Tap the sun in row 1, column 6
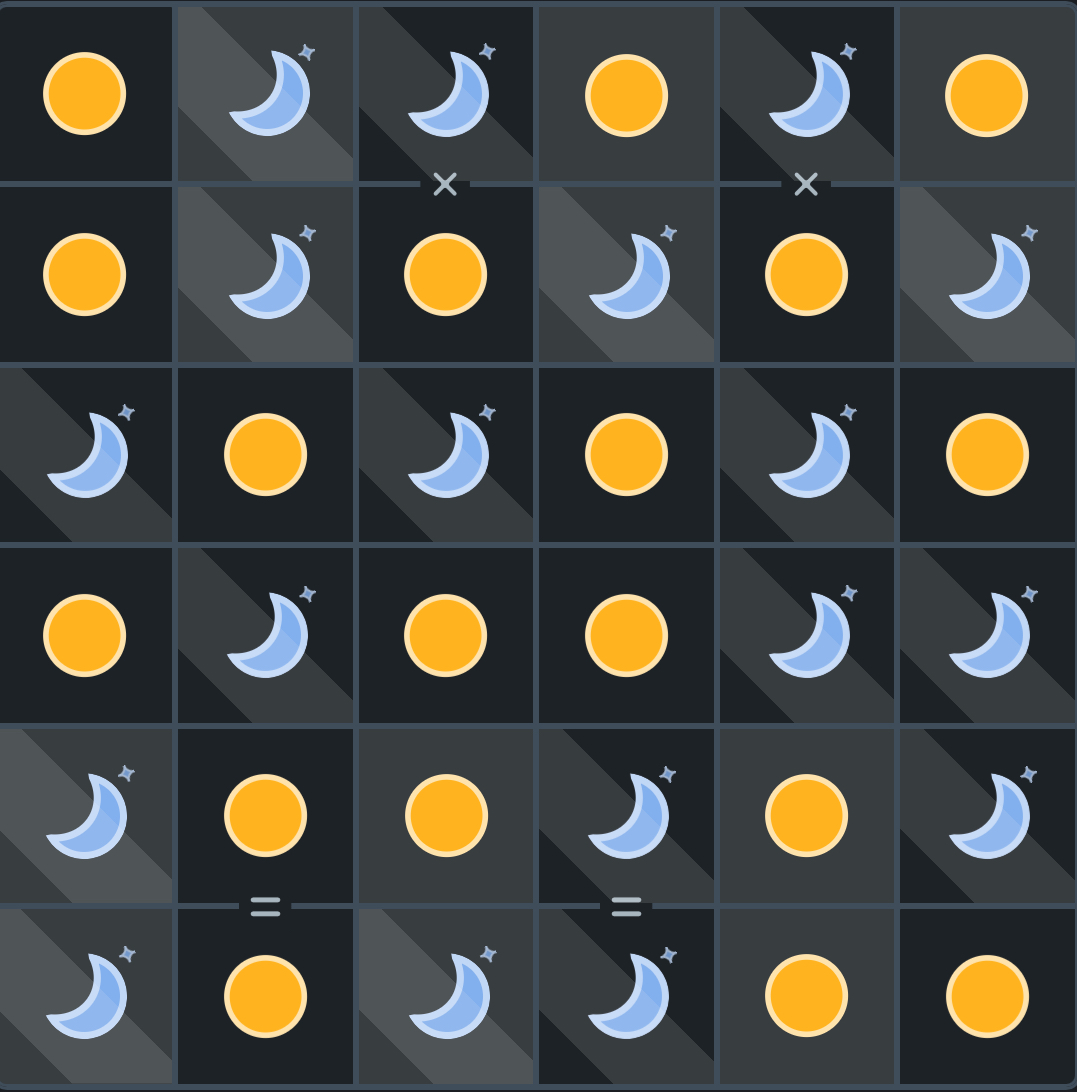The image size is (1077, 1092). coord(986,94)
